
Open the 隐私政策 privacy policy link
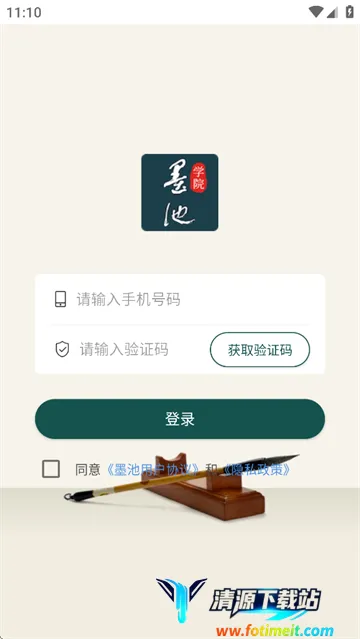coord(256,469)
